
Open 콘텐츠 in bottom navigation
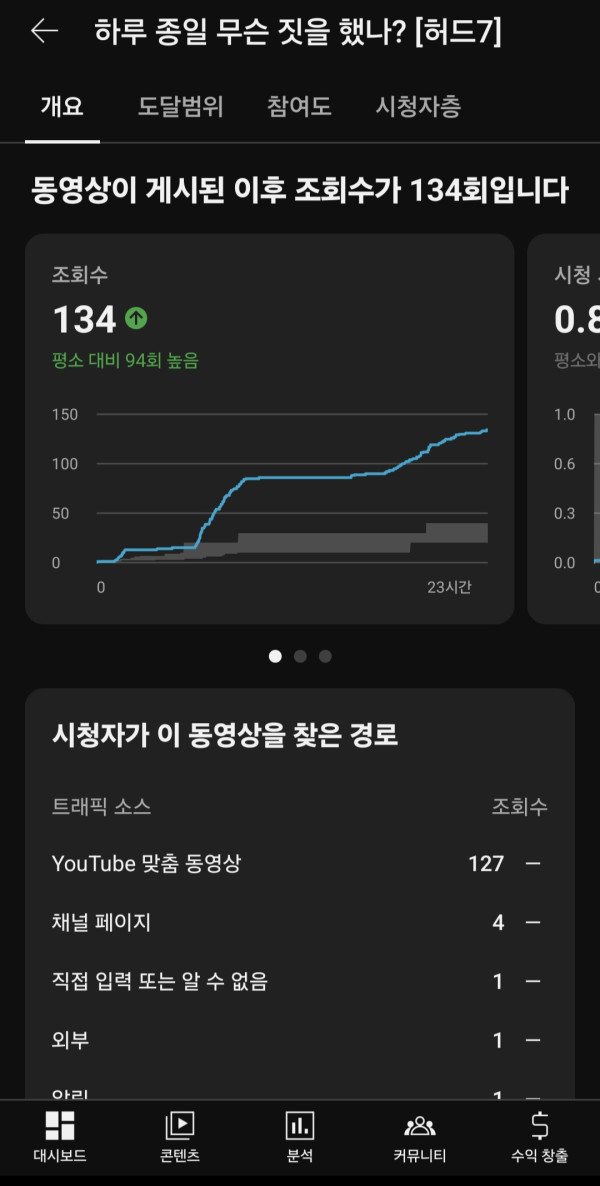point(180,1138)
